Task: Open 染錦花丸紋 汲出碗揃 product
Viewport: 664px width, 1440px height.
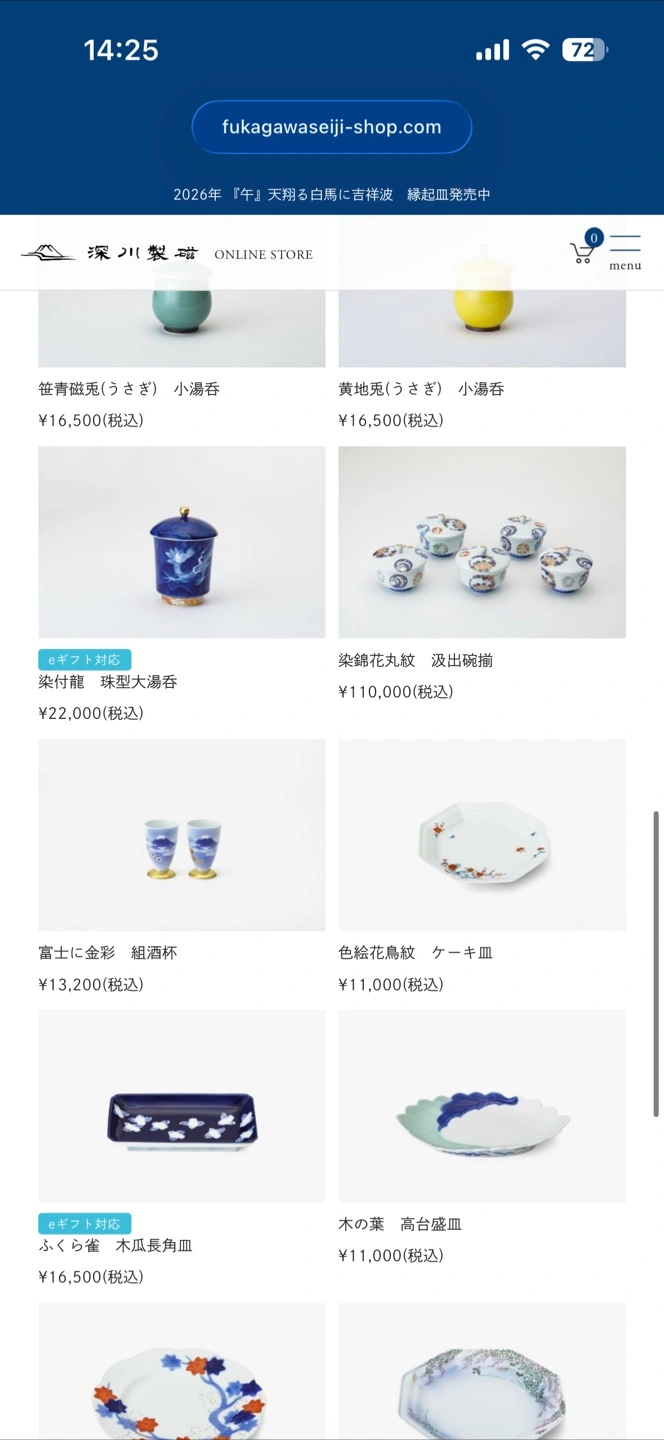Action: [x=482, y=543]
